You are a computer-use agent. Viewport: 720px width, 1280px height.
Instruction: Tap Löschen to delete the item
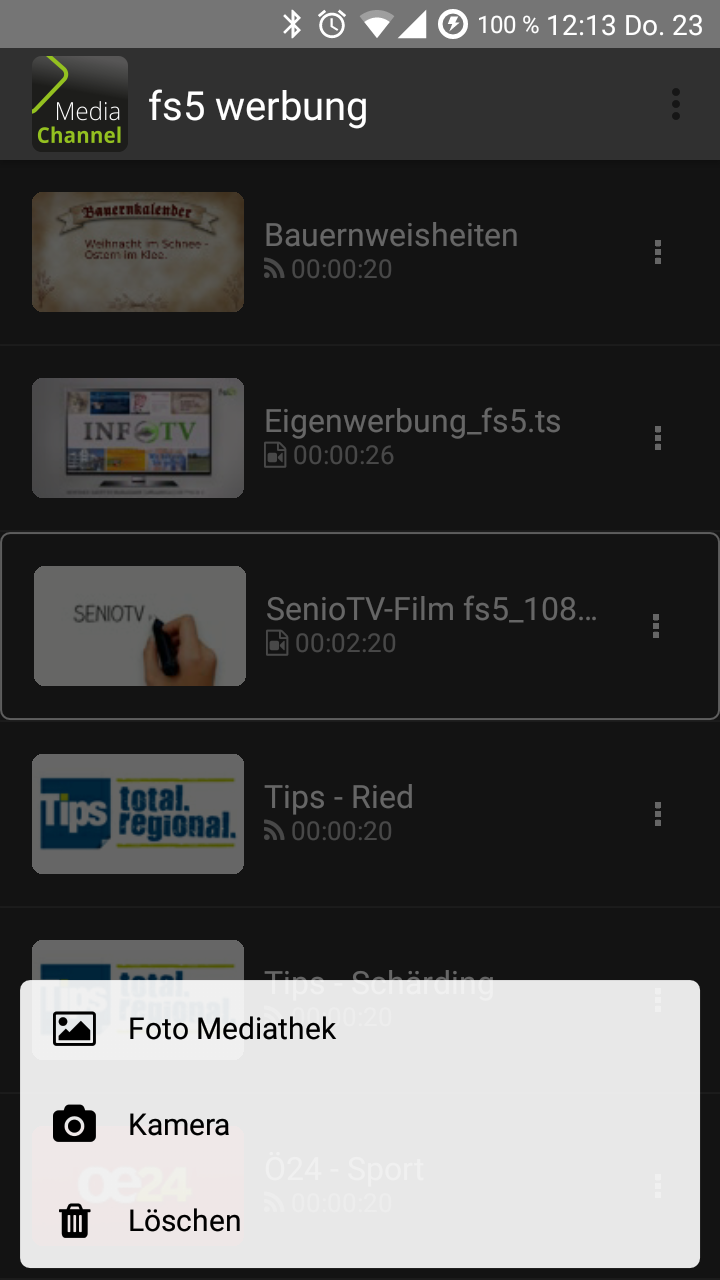185,1221
